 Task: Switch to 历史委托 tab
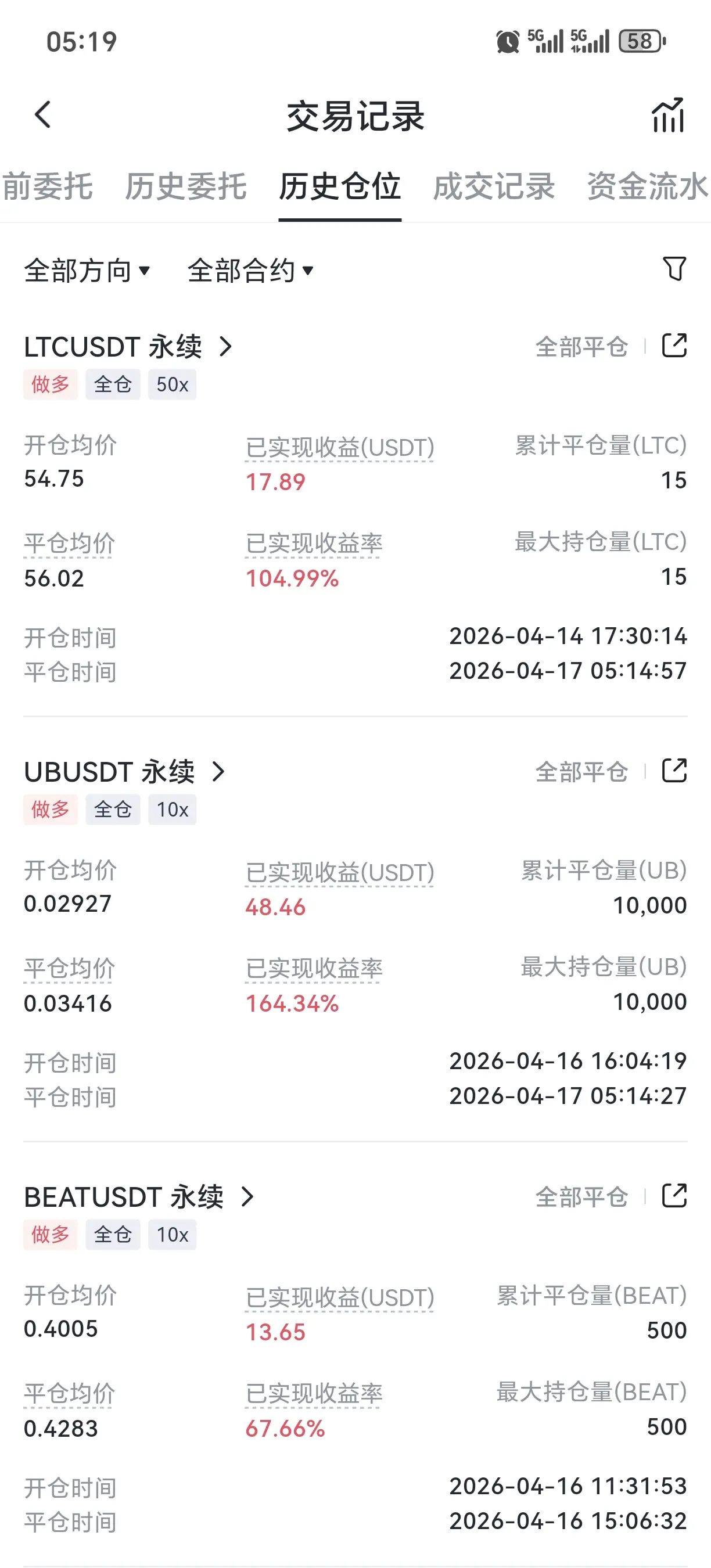pos(186,186)
